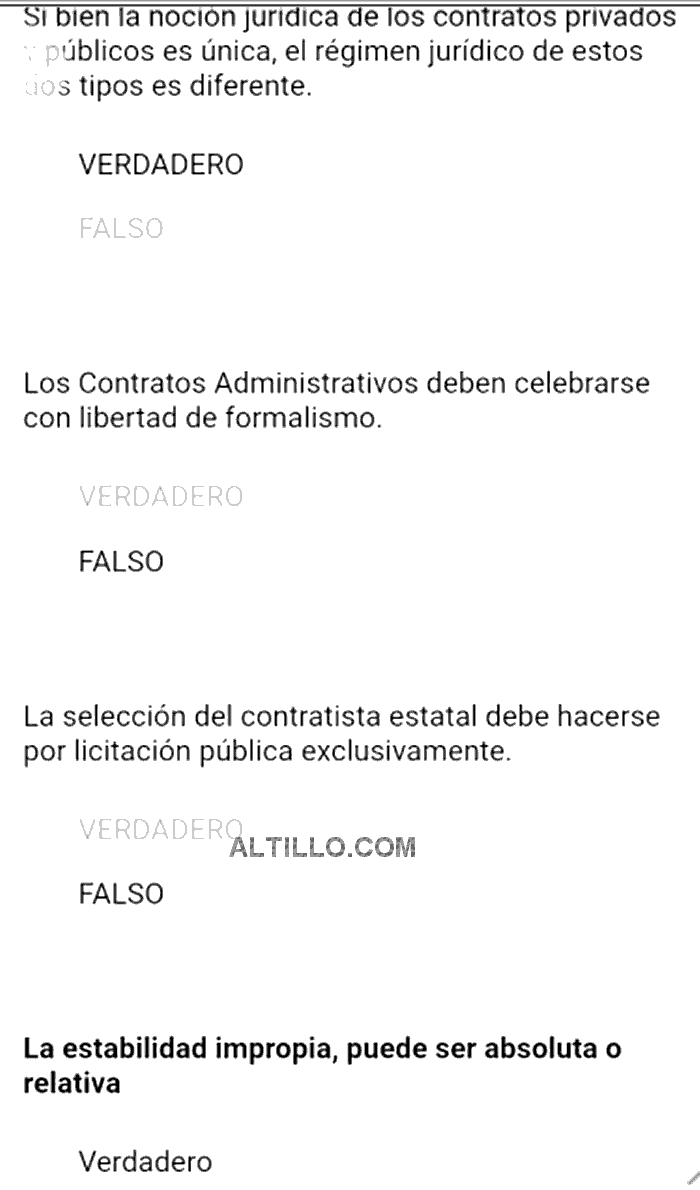
Task: Mark VERDADERO for the licitación pública question
Action: 161,830
